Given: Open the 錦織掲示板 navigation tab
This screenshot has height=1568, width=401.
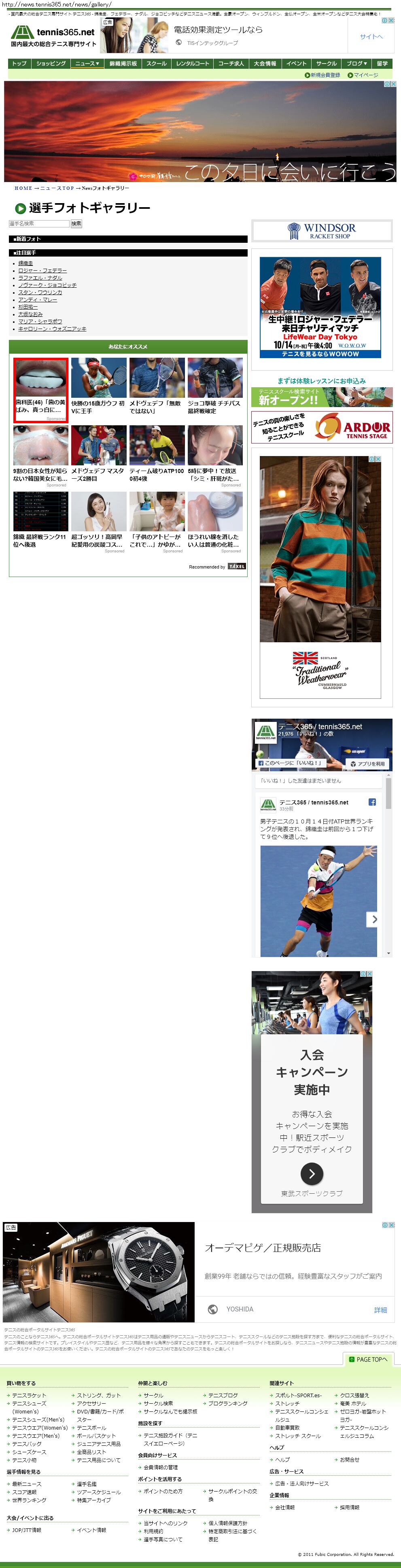Looking at the screenshot, I should coord(123,63).
